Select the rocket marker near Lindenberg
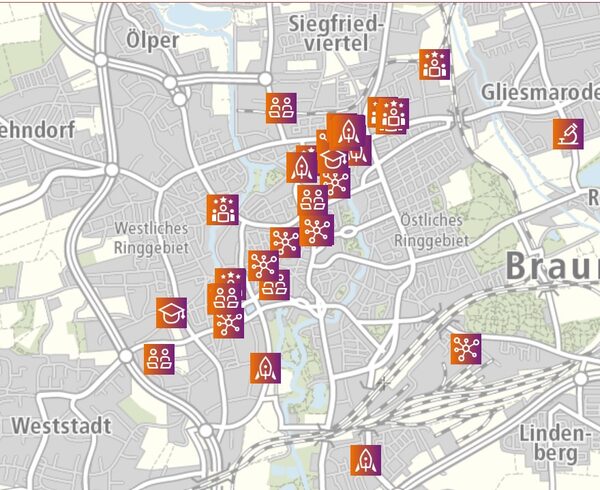Image resolution: width=600 pixels, height=490 pixels. [x=366, y=460]
